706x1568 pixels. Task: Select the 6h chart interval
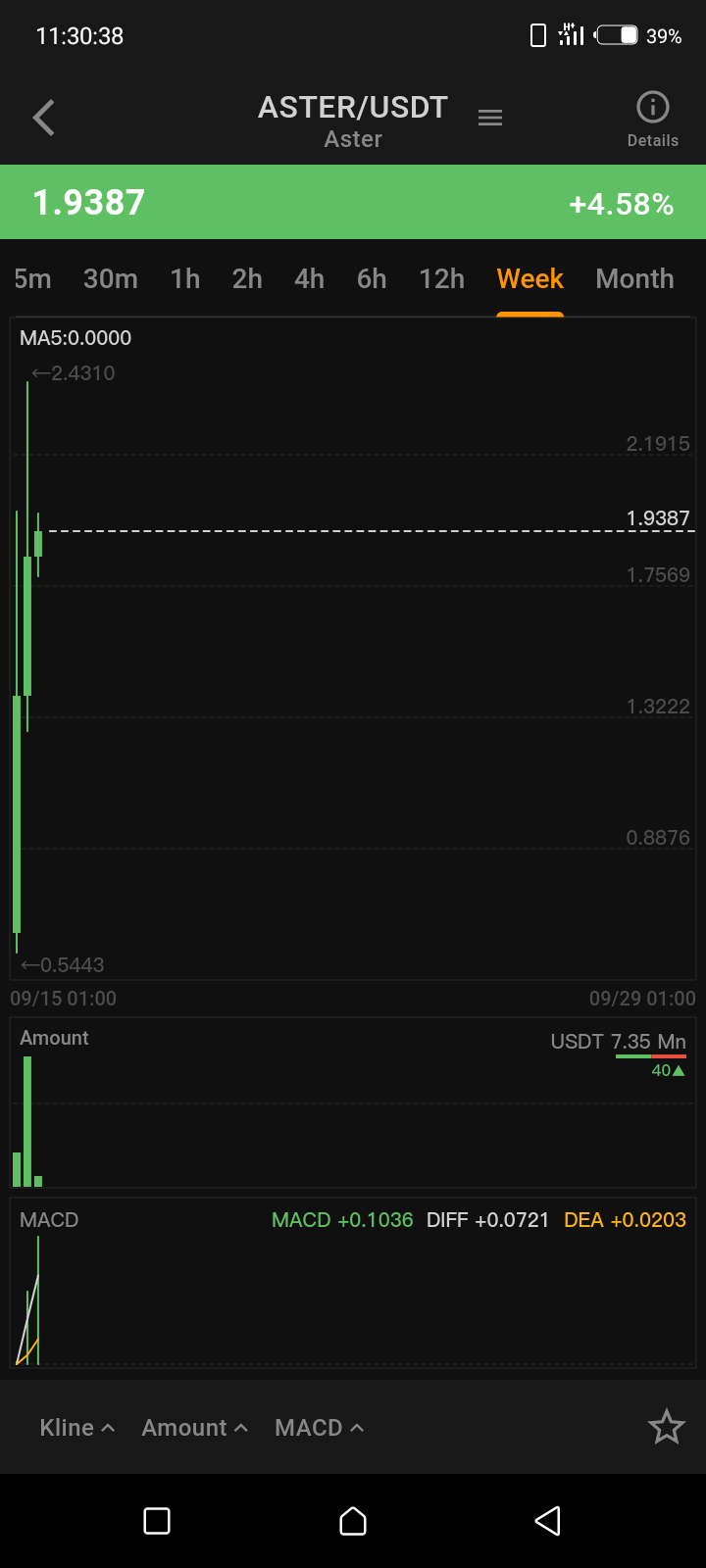pos(372,279)
